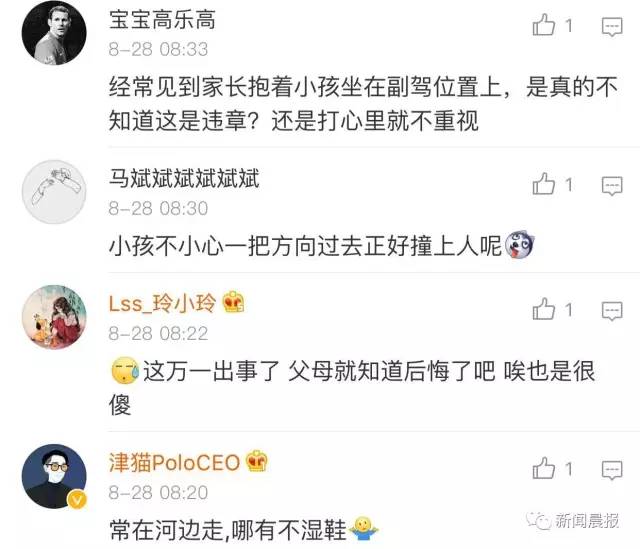The height and width of the screenshot is (549, 640).
Task: Like the comment by 津猫PoloCEO
Action: (x=544, y=467)
